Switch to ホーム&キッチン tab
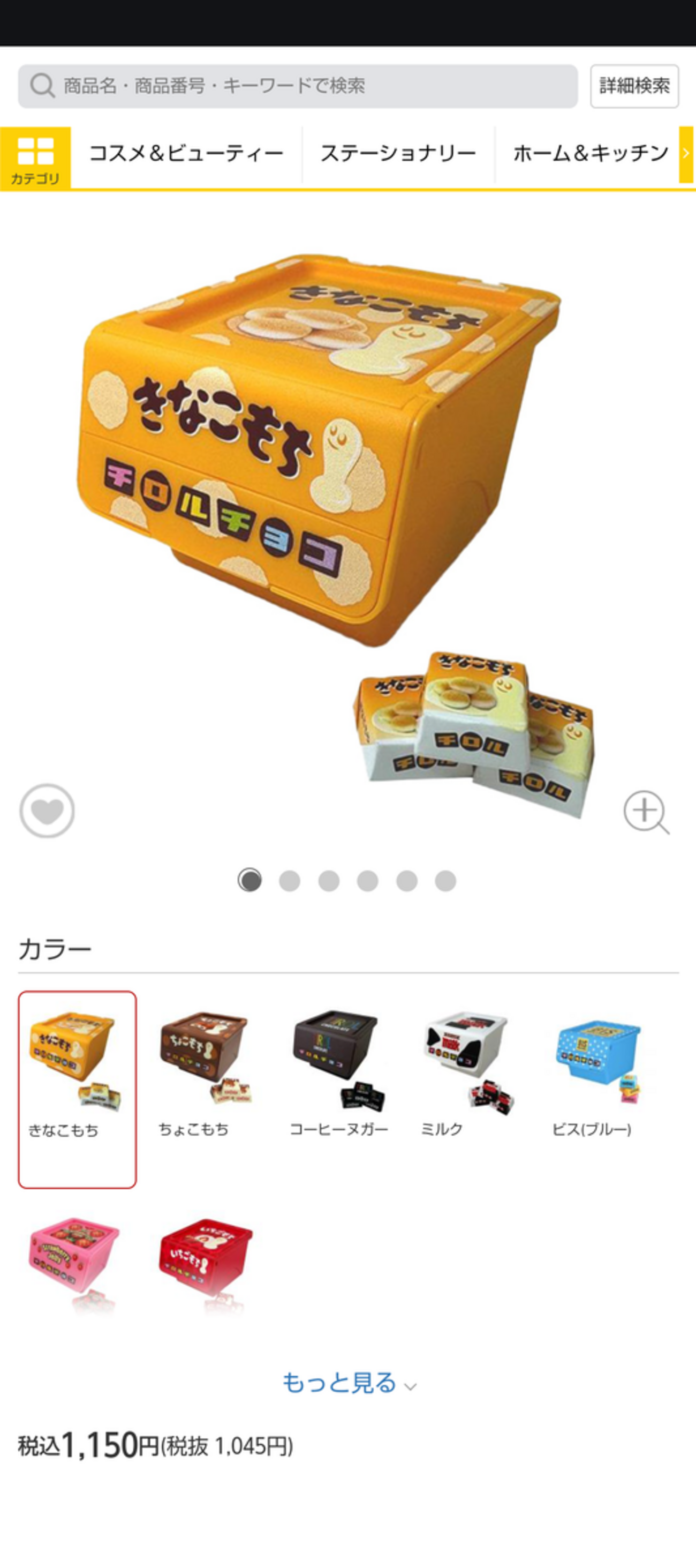696x1568 pixels. (590, 153)
